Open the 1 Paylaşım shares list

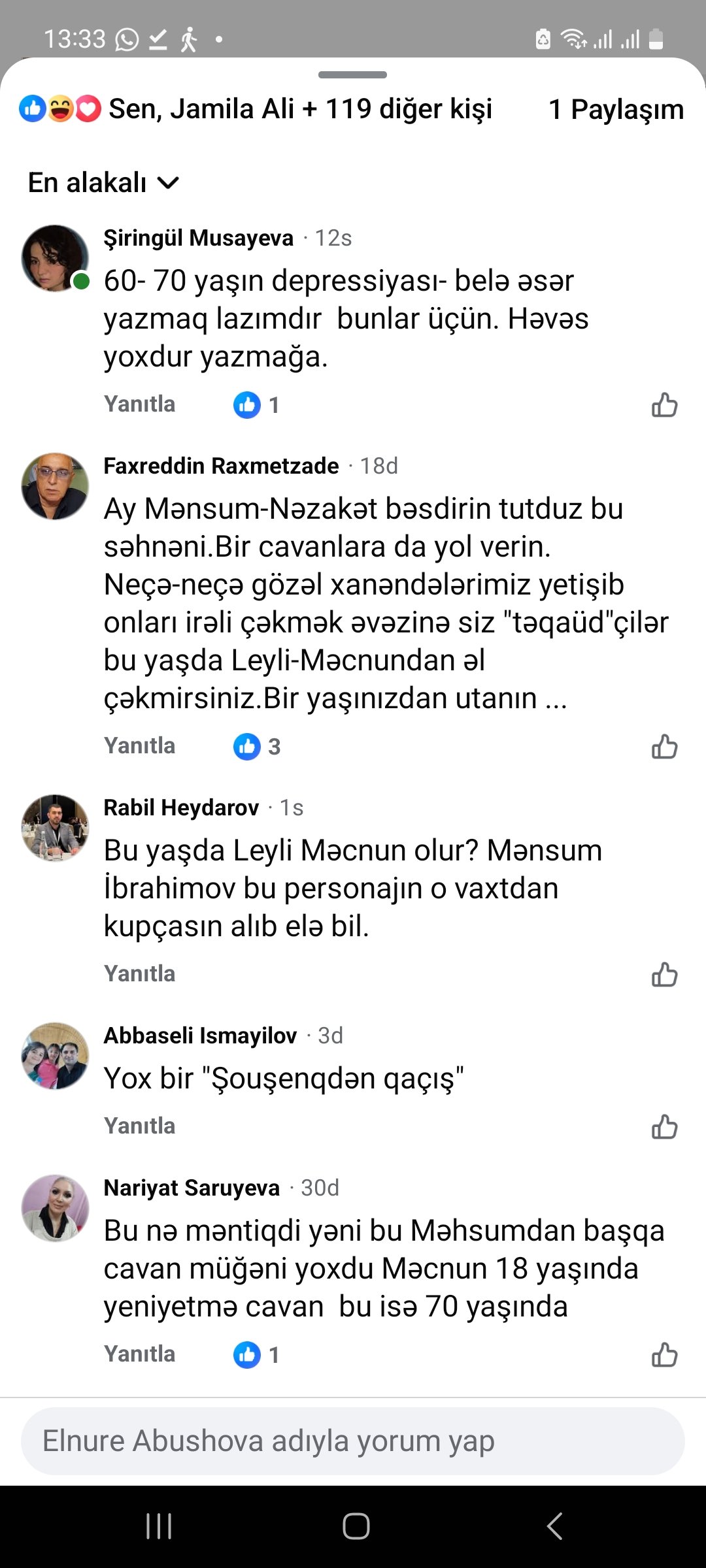click(x=616, y=109)
